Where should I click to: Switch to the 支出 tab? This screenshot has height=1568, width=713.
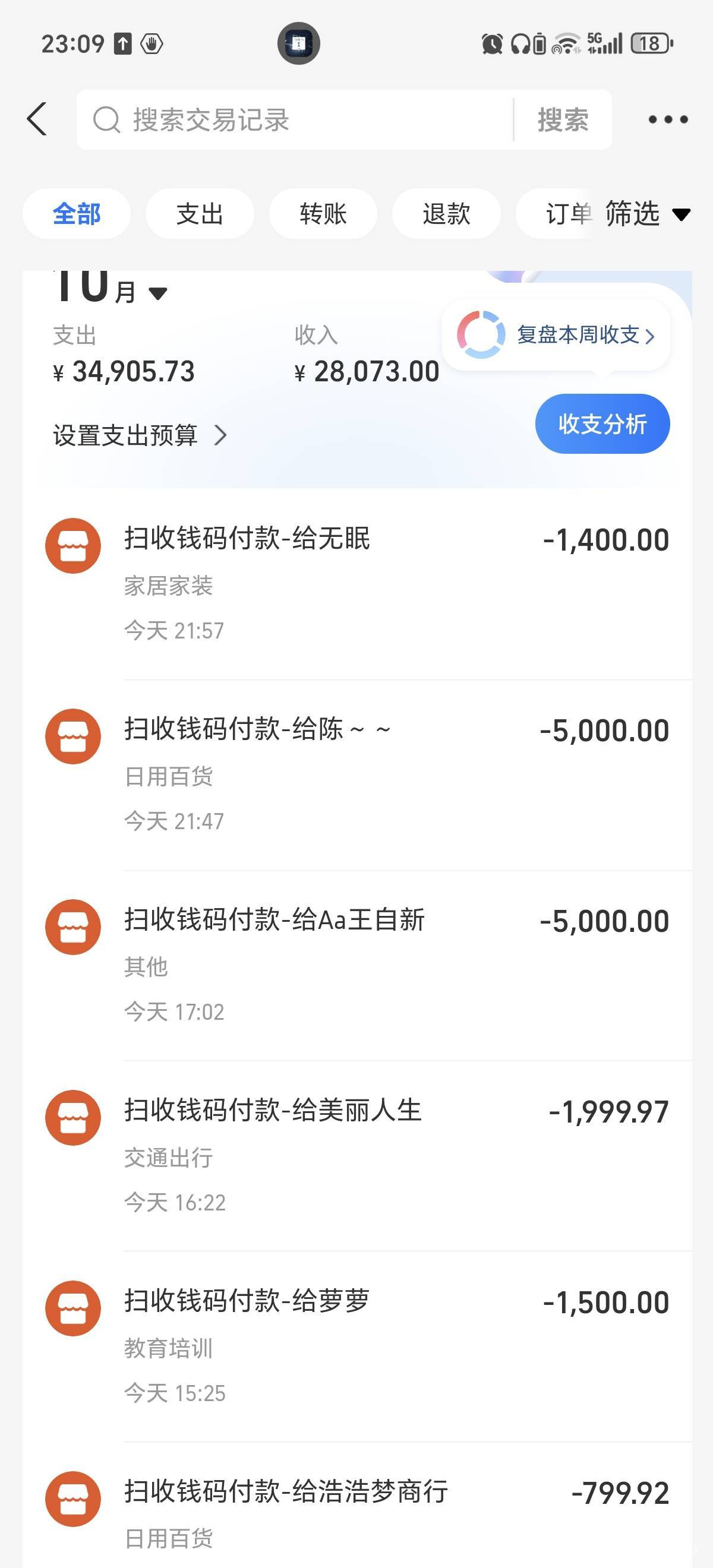click(200, 214)
